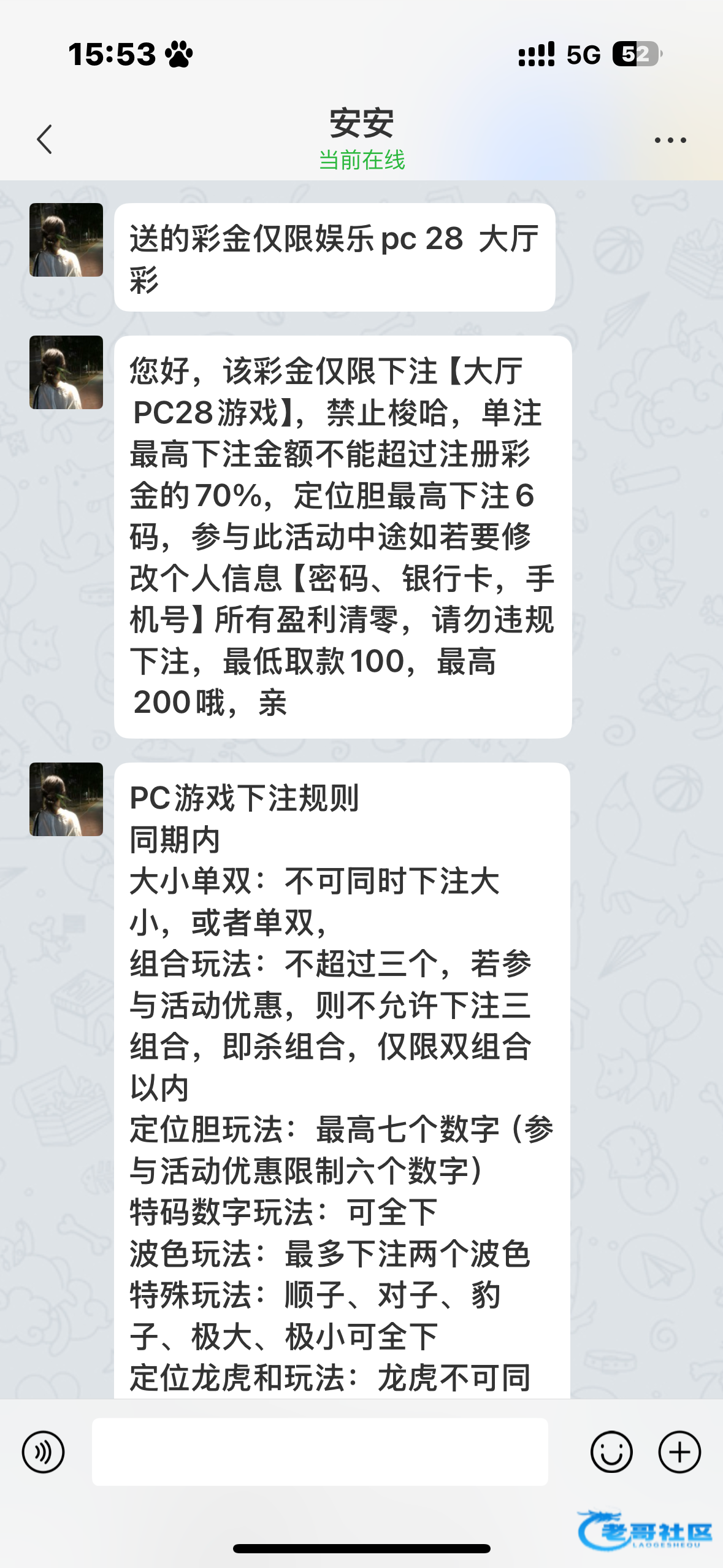Focus the message text input box
This screenshot has height=1568, width=723.
coord(319,1451)
